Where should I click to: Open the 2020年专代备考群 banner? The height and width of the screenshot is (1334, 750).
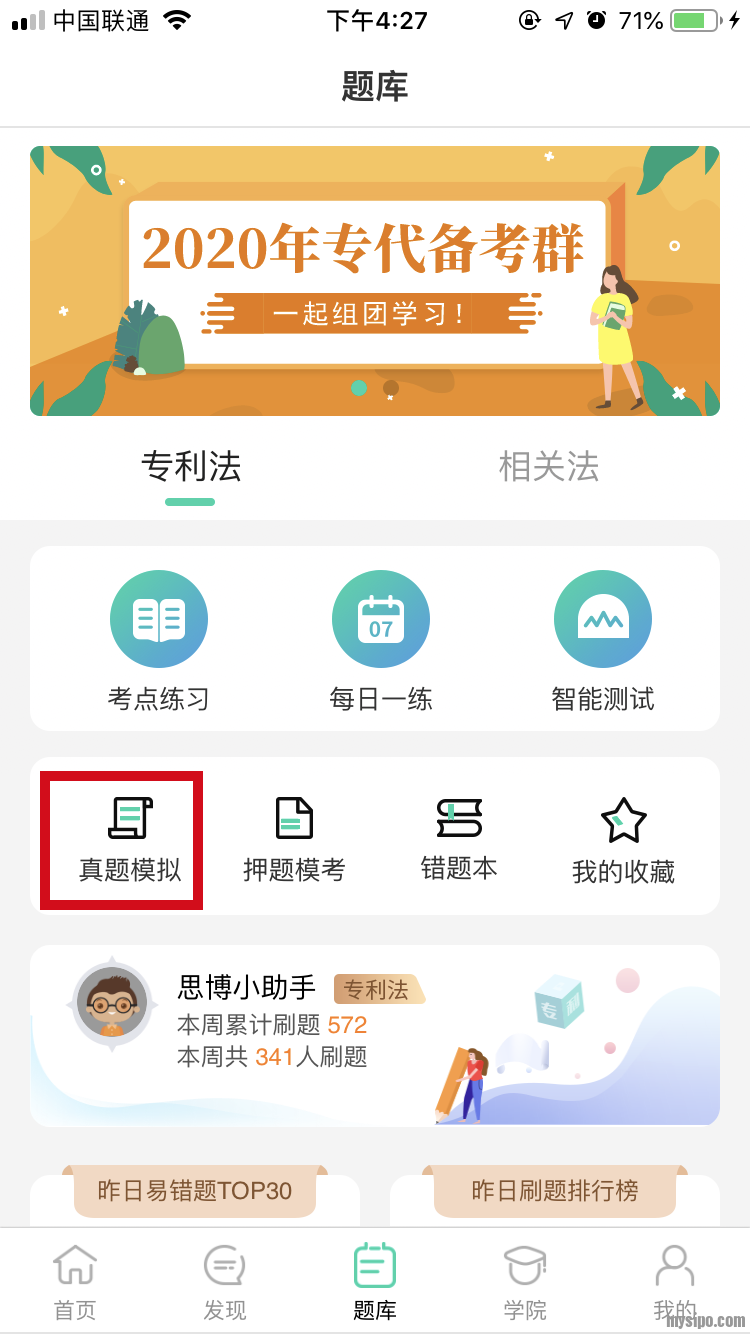pos(374,281)
